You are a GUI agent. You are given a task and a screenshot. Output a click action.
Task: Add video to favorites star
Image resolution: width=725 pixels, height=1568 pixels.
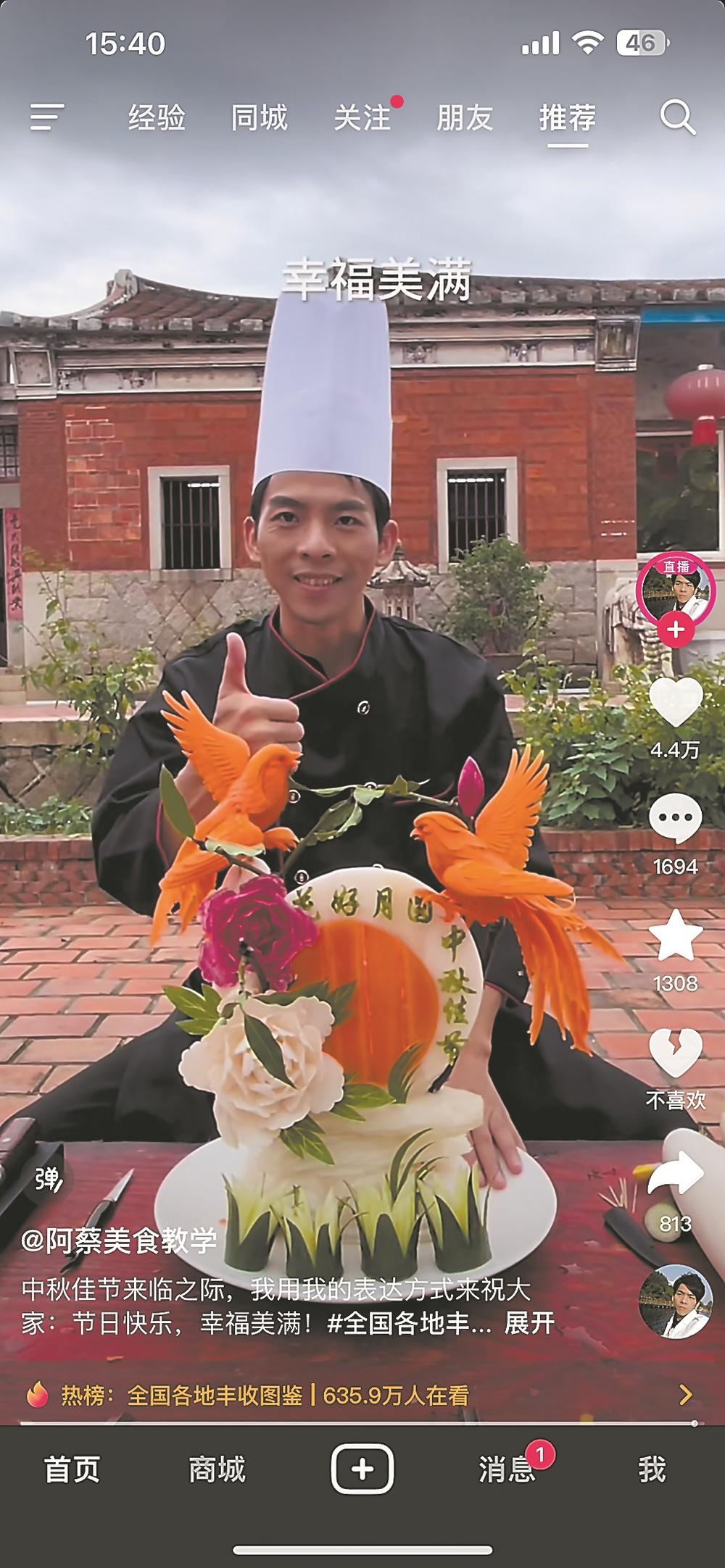(x=675, y=935)
